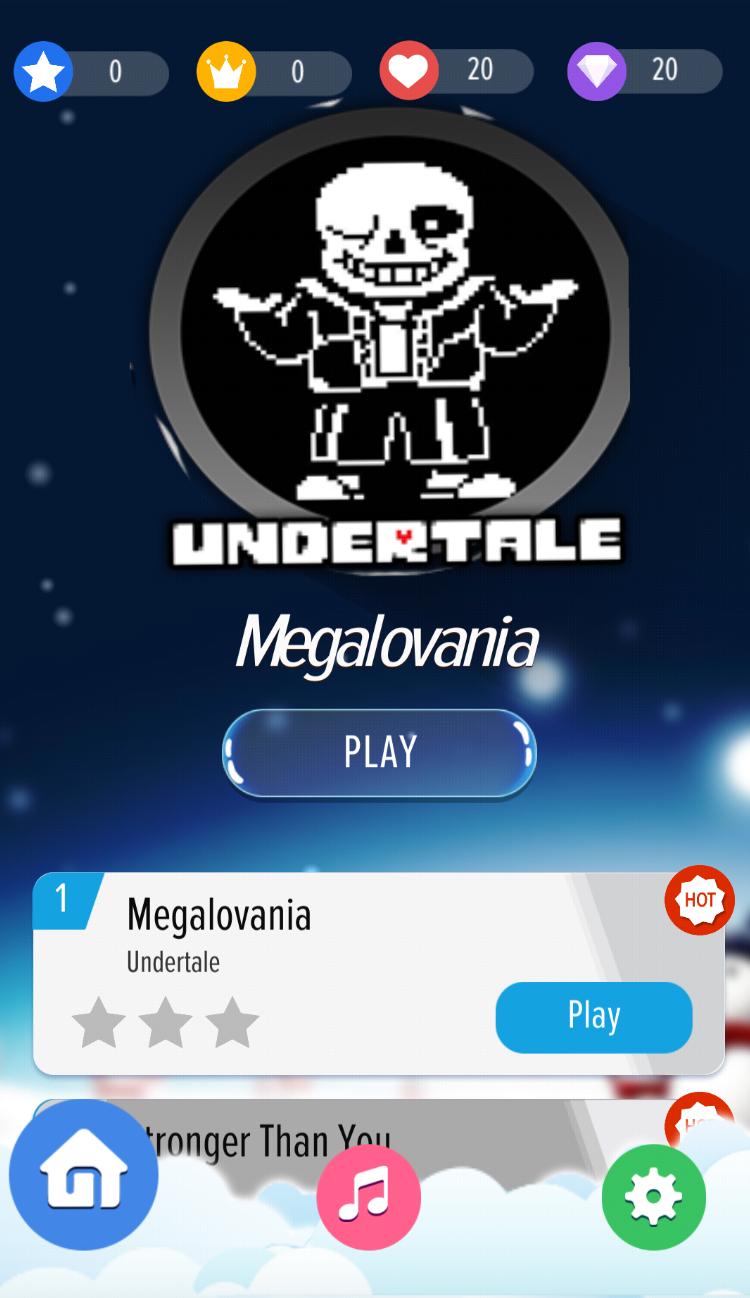This screenshot has height=1298, width=750.
Task: Open the song list via the pink music note
Action: (368, 1198)
